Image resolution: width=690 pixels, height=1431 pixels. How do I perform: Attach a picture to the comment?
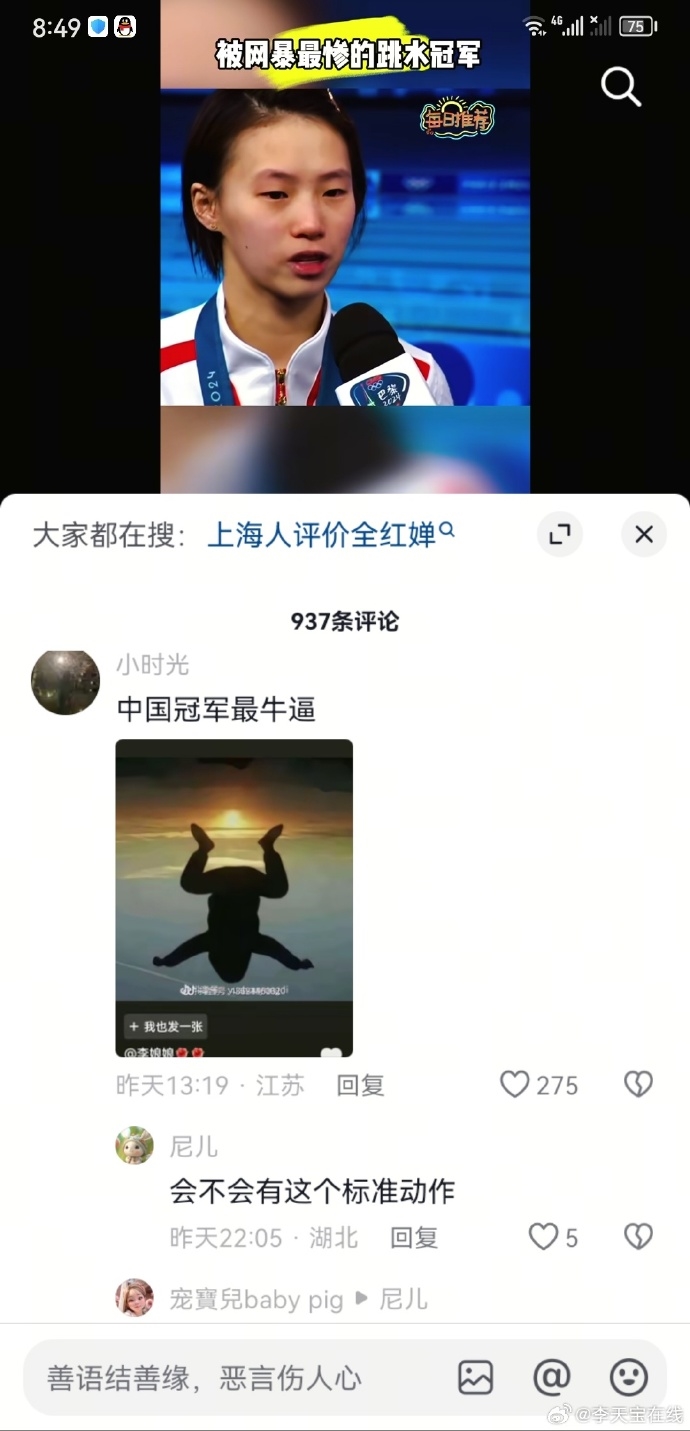(x=476, y=1378)
